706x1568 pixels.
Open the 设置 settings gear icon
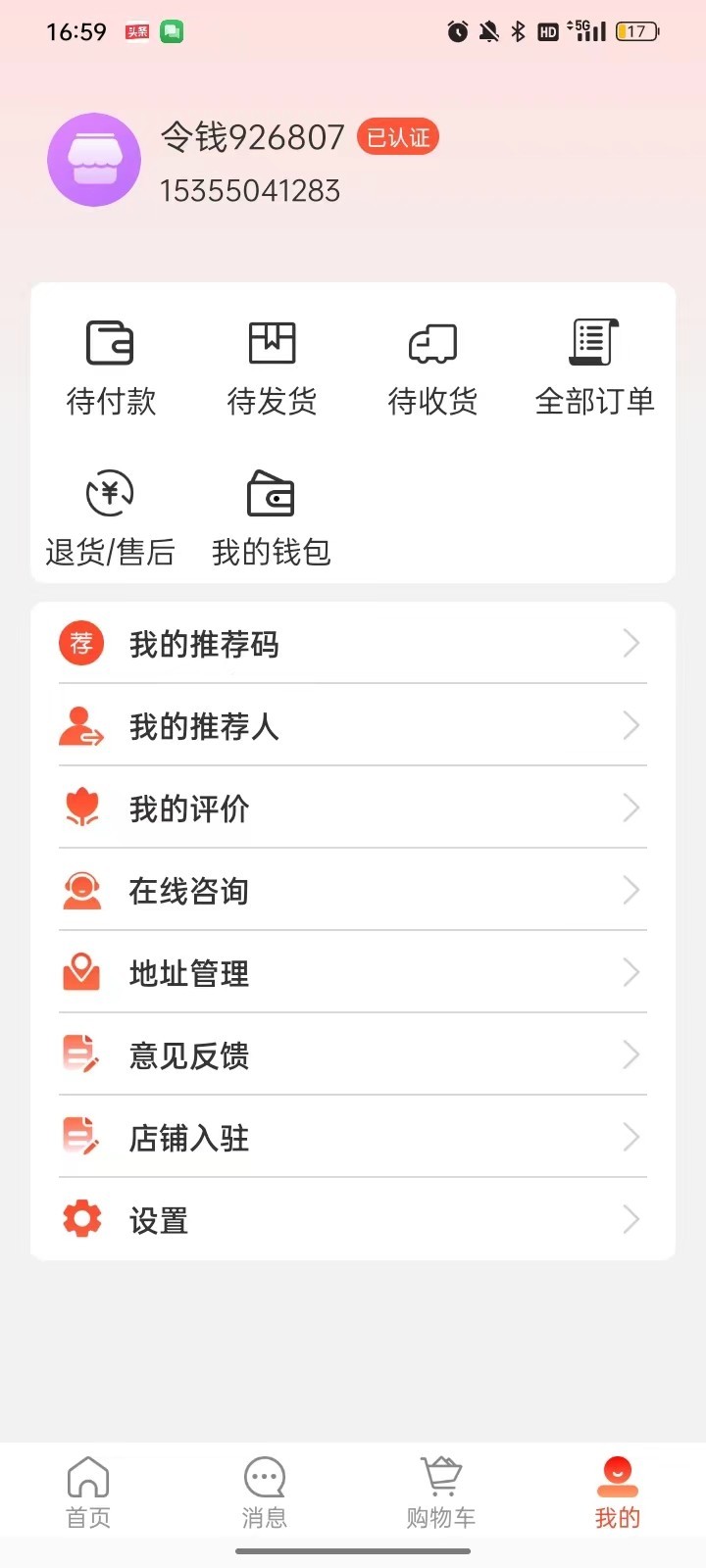(81, 1219)
